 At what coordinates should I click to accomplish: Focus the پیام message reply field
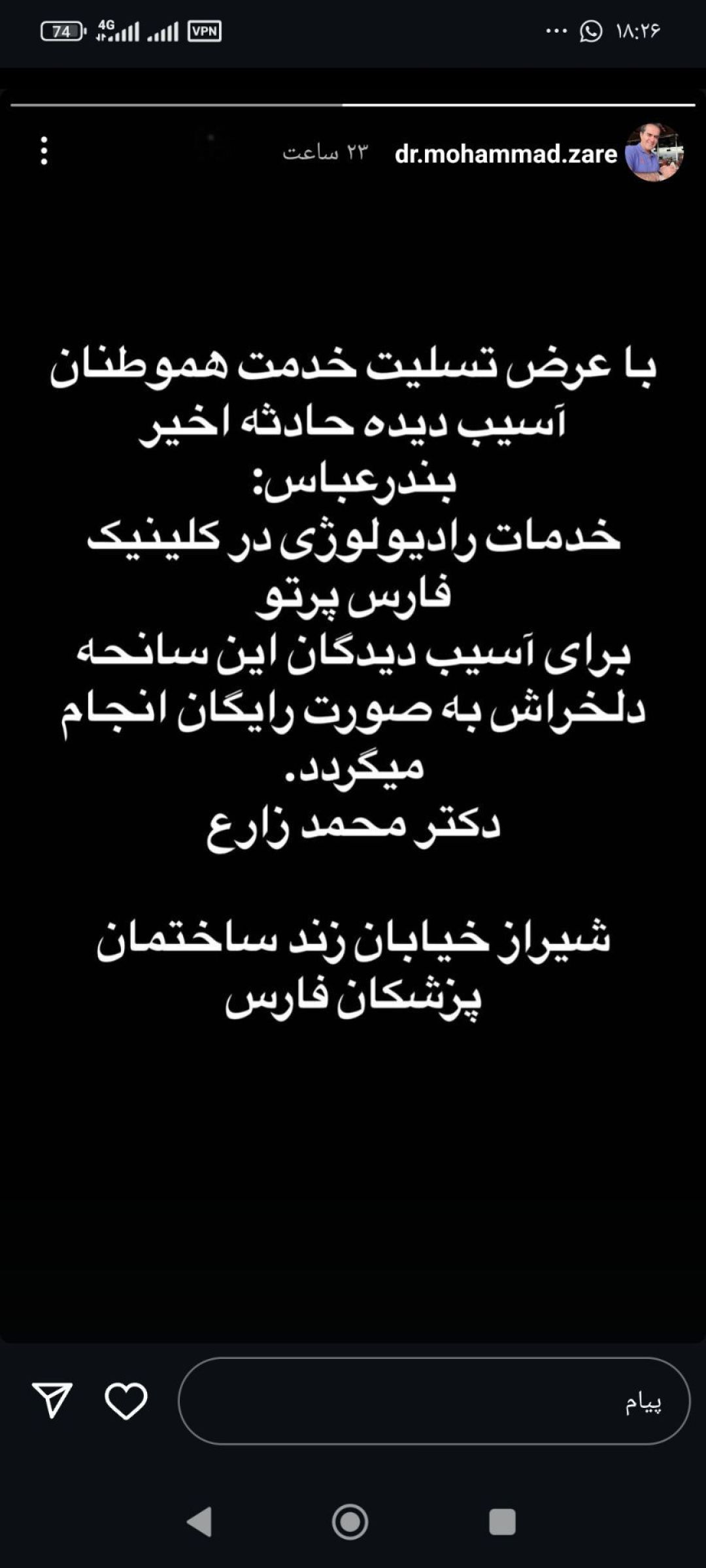click(x=434, y=1401)
